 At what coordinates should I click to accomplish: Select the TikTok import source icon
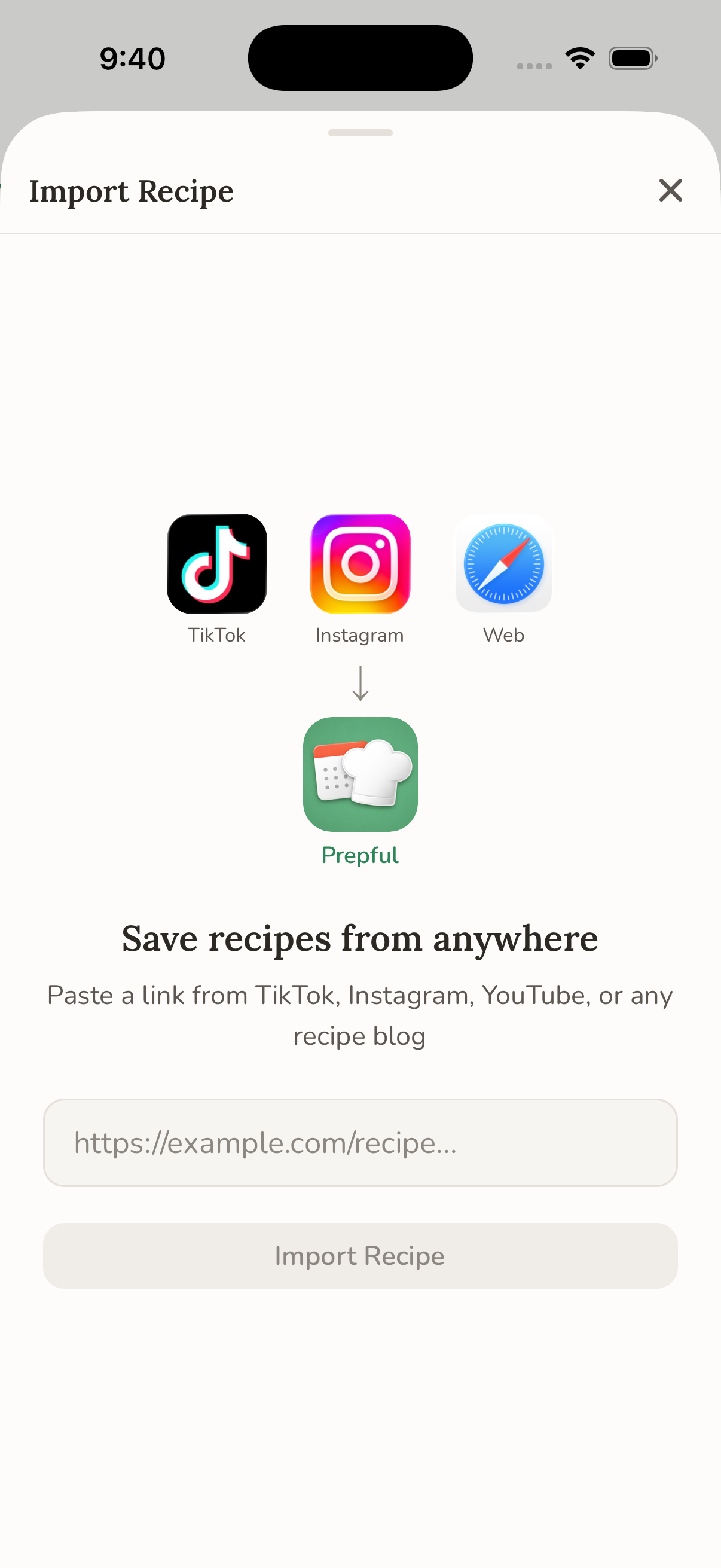(x=217, y=563)
